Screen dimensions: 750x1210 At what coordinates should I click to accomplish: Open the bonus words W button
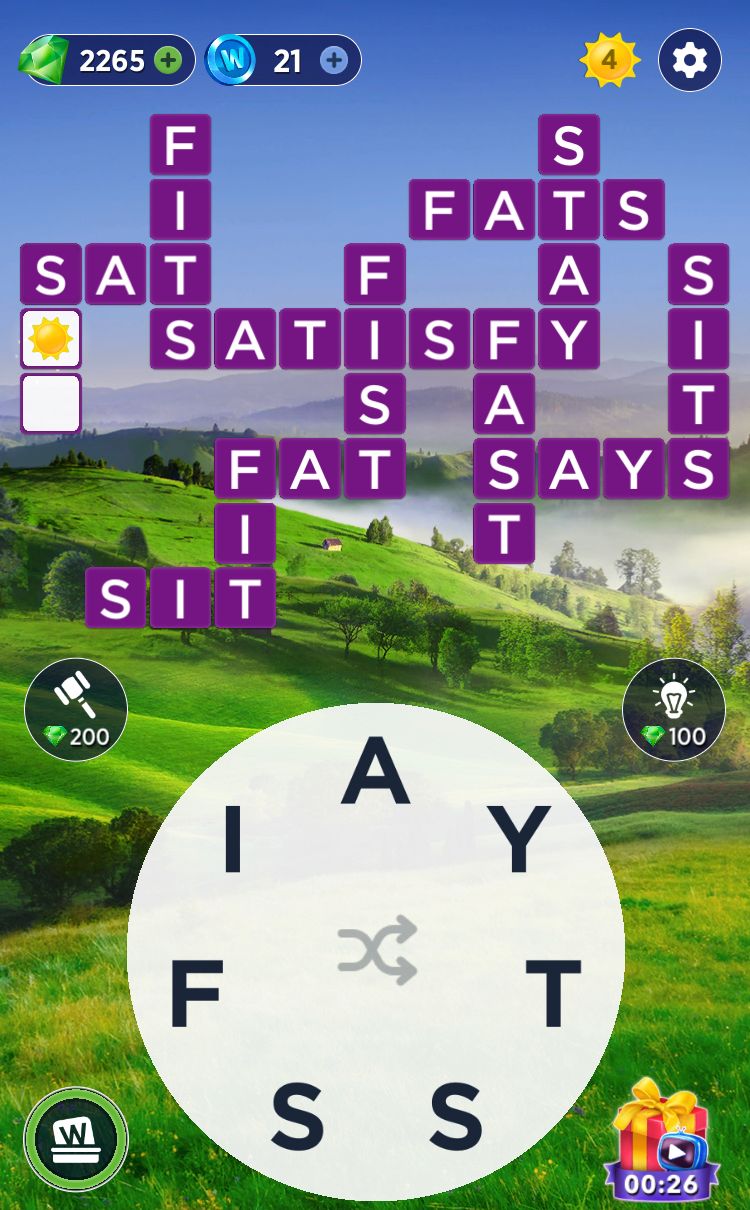point(76,1140)
